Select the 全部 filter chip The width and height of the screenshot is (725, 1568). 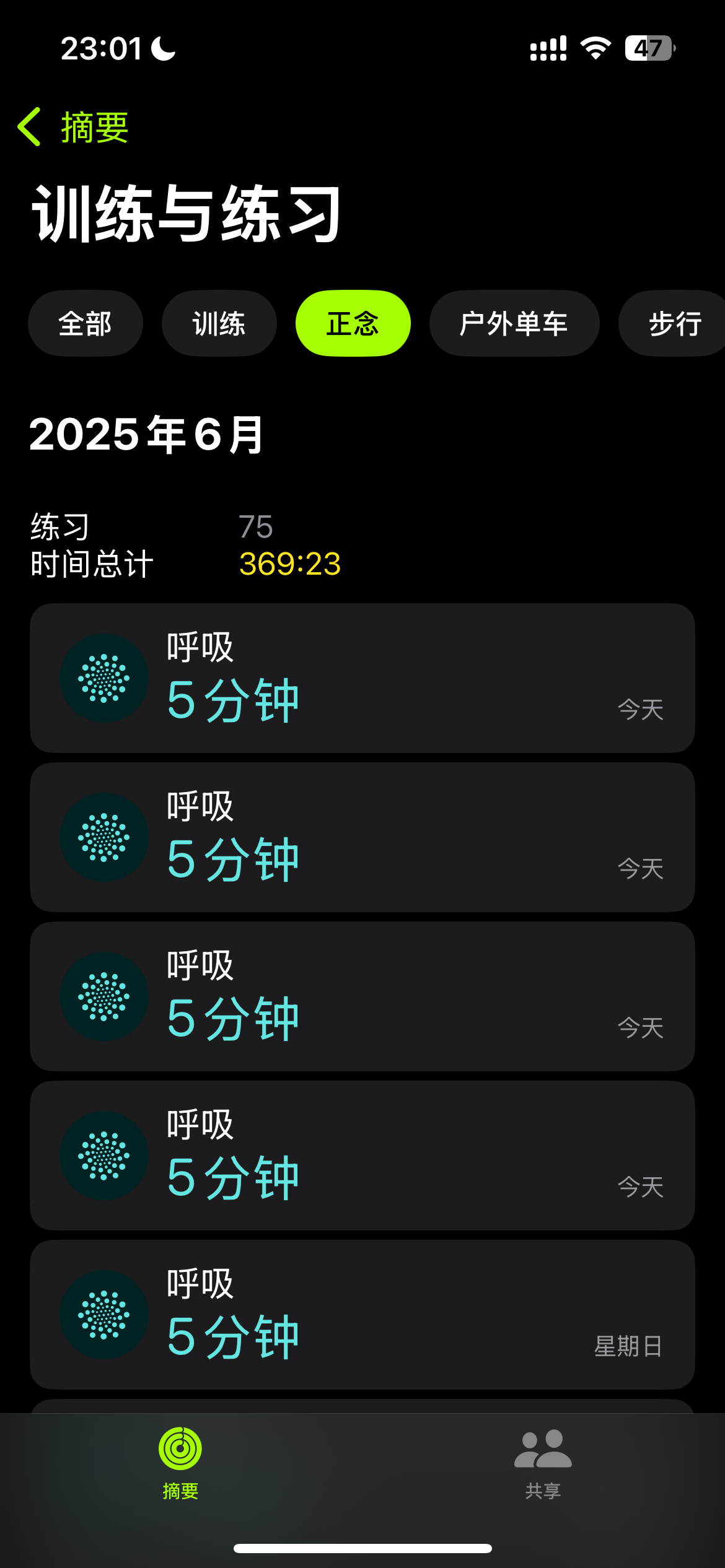click(x=86, y=323)
